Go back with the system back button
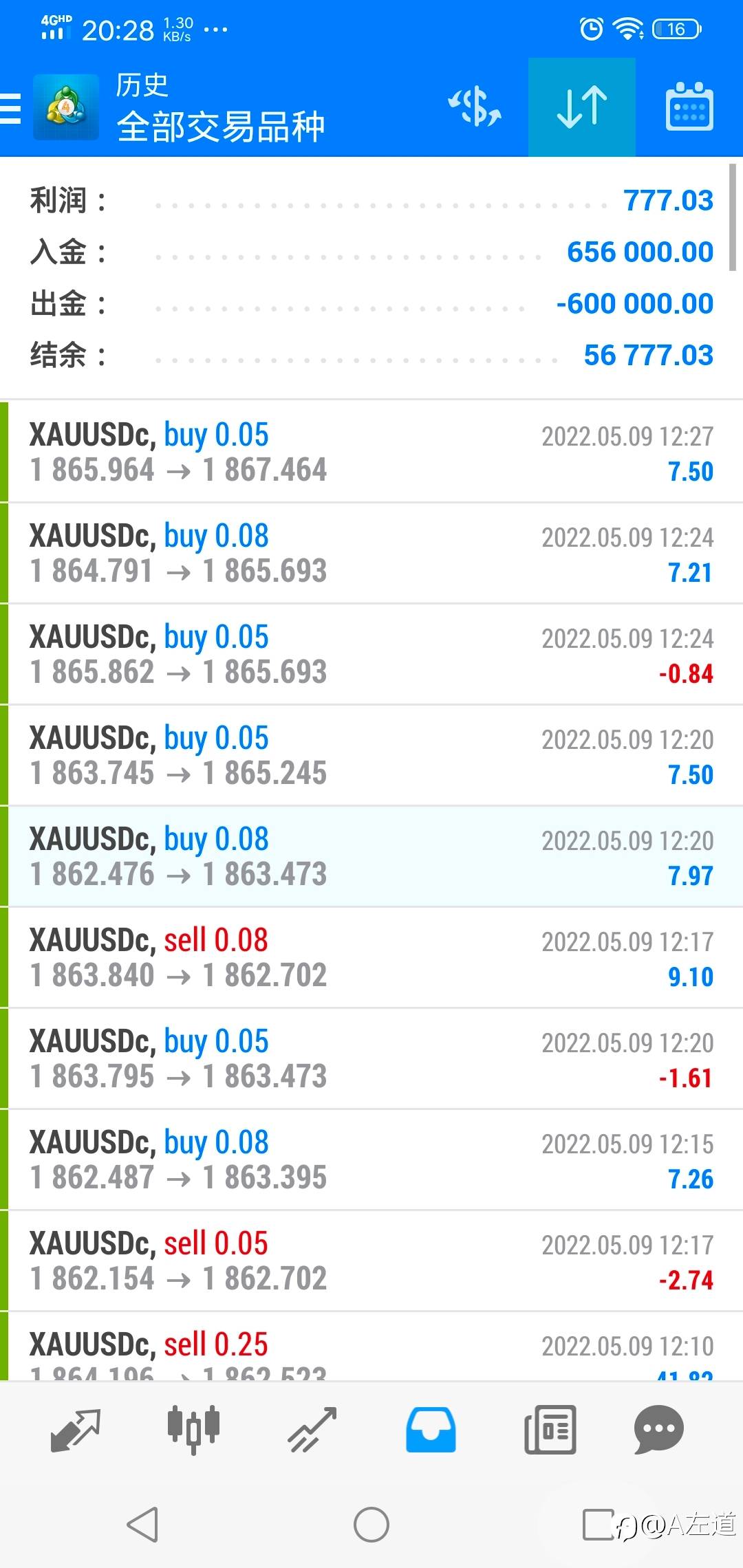 tap(143, 1525)
